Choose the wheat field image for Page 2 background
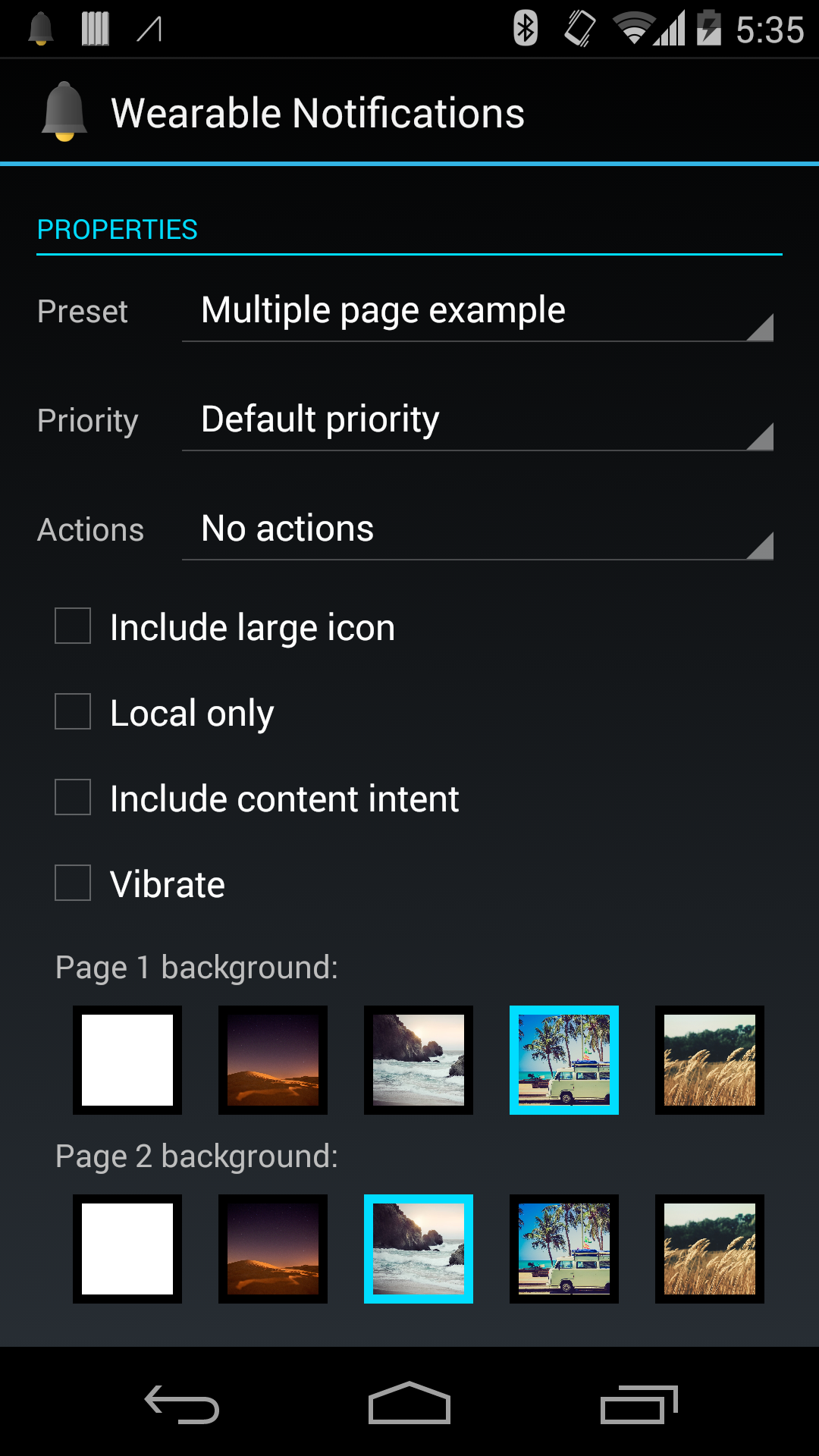 pos(710,1249)
